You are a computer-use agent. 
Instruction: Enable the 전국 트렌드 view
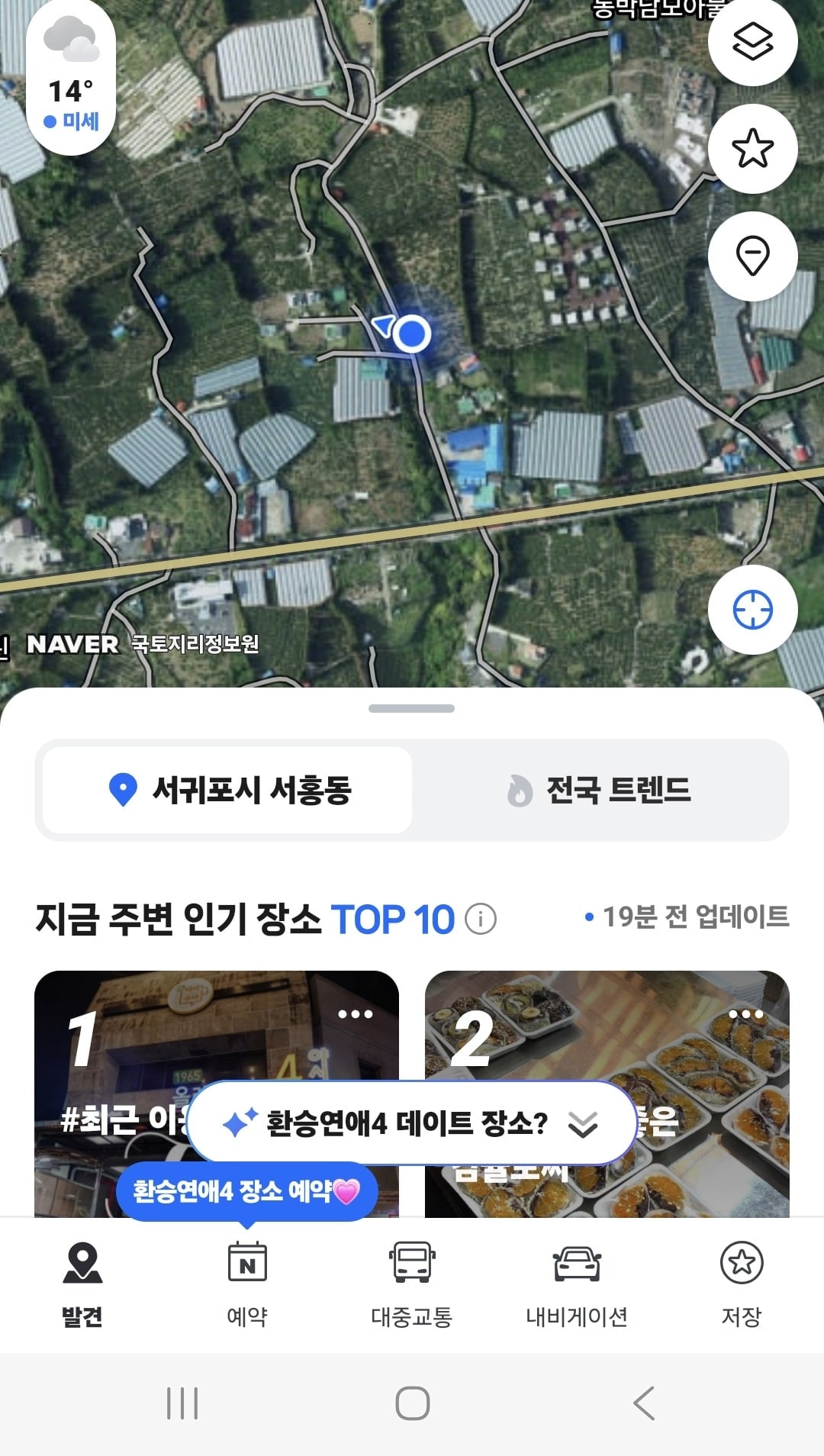[x=602, y=791]
